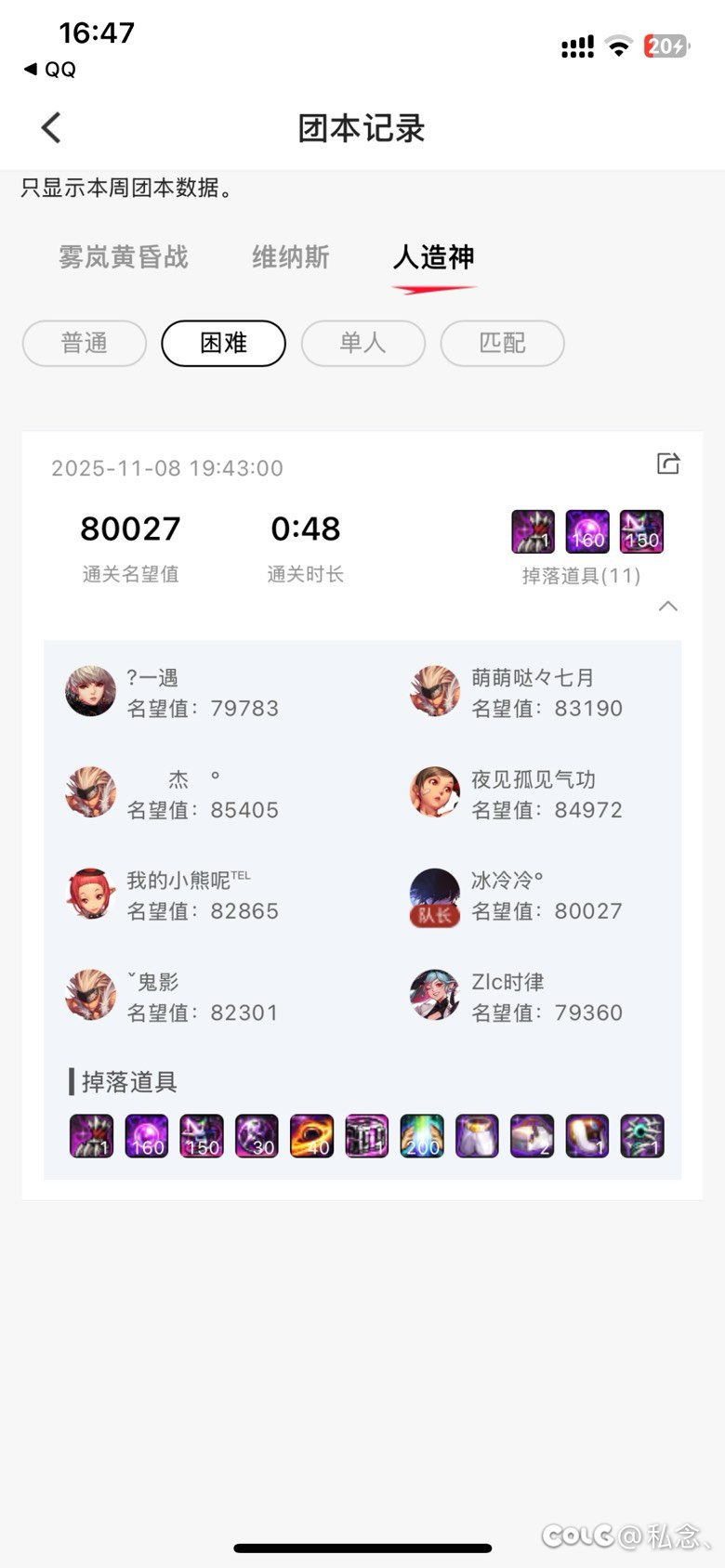Switch to the 维纳斯 tab
The width and height of the screenshot is (725, 1568).
(x=290, y=257)
